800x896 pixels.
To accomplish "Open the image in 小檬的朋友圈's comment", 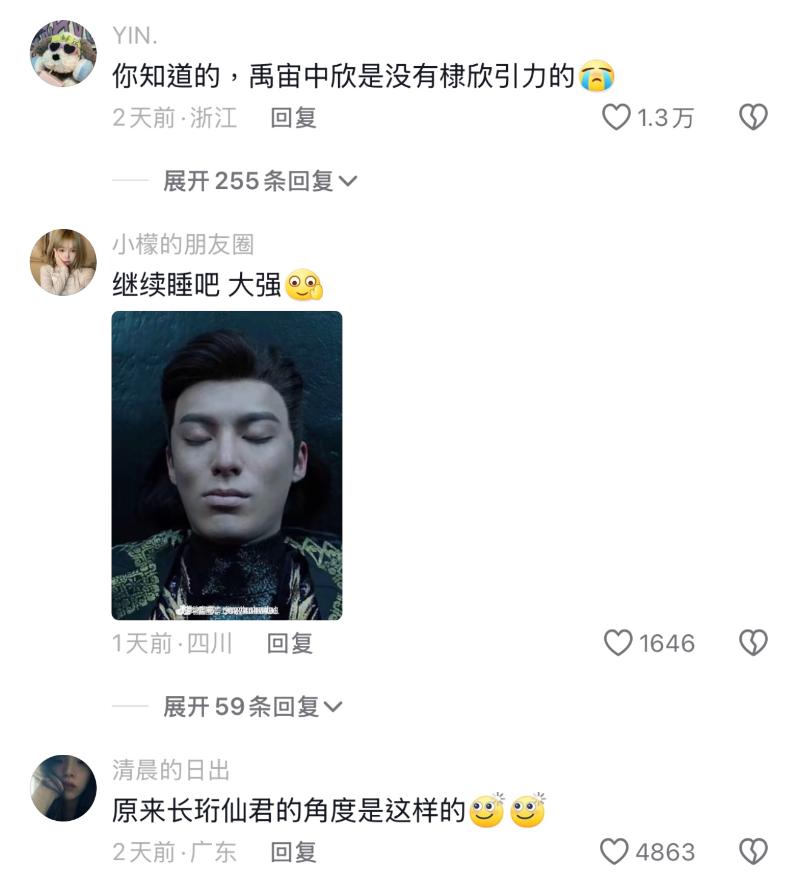I will point(227,465).
